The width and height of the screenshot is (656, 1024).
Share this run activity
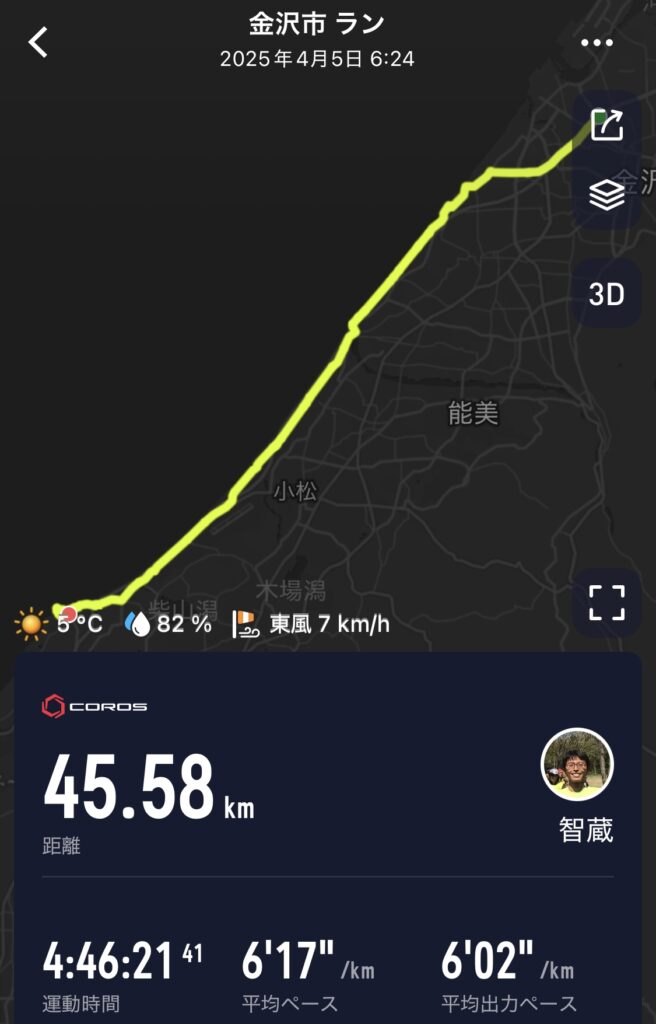pyautogui.click(x=606, y=125)
